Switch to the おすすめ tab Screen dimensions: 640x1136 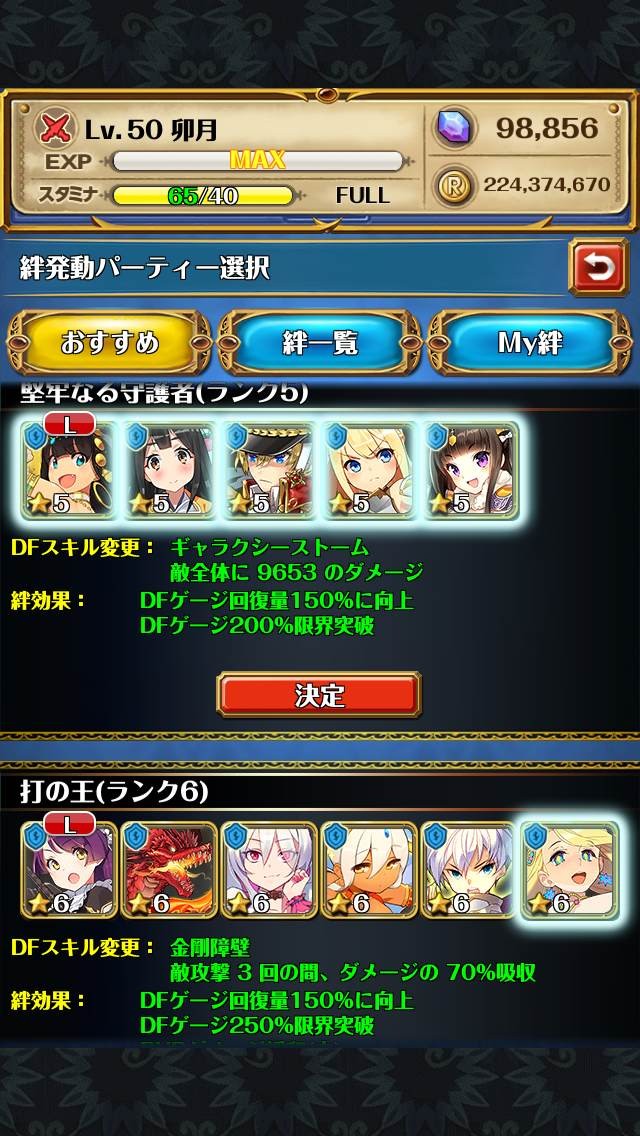coord(108,343)
